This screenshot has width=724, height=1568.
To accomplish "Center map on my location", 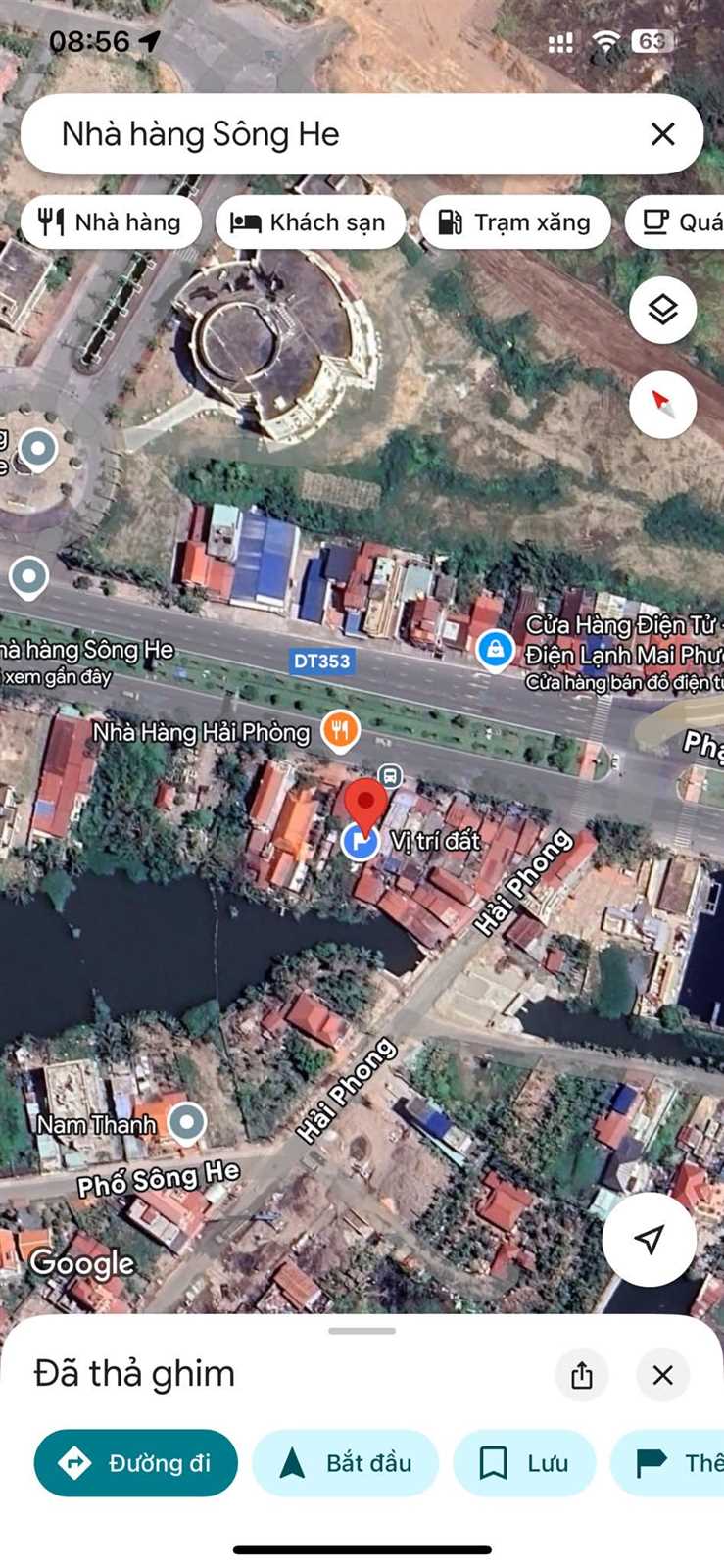I will click(x=649, y=1239).
